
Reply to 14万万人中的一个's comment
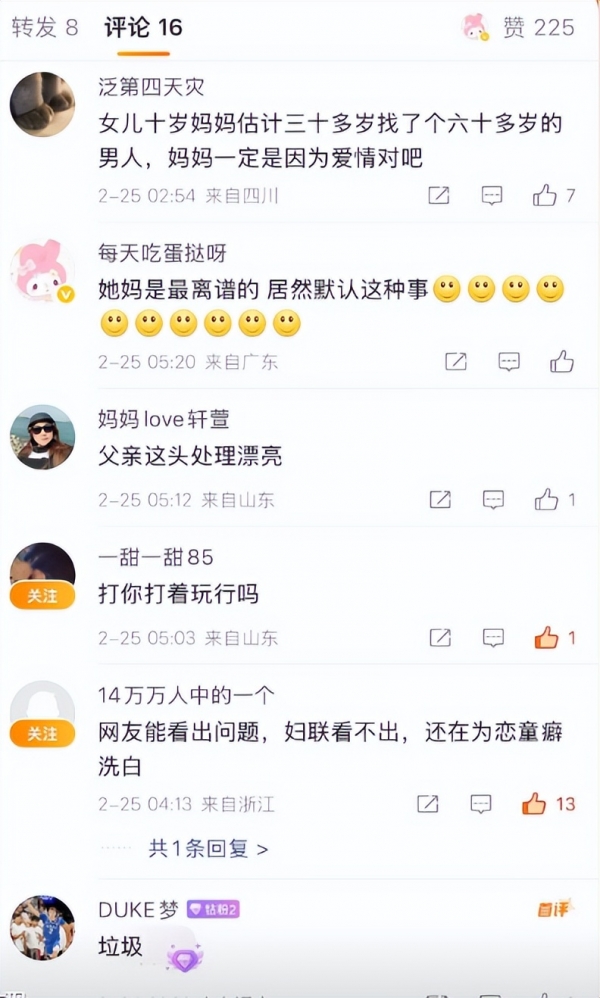pyautogui.click(x=481, y=803)
